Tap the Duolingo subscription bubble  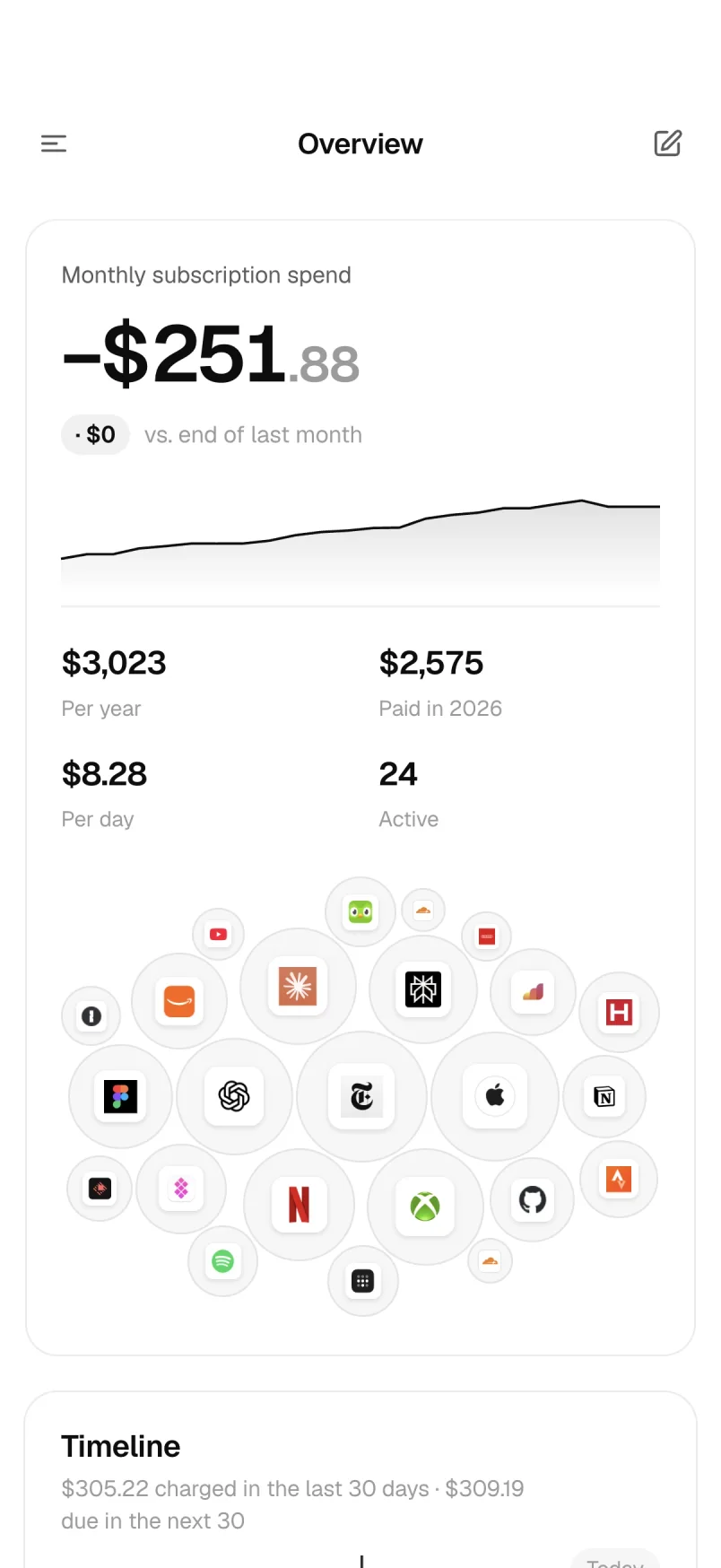click(360, 912)
